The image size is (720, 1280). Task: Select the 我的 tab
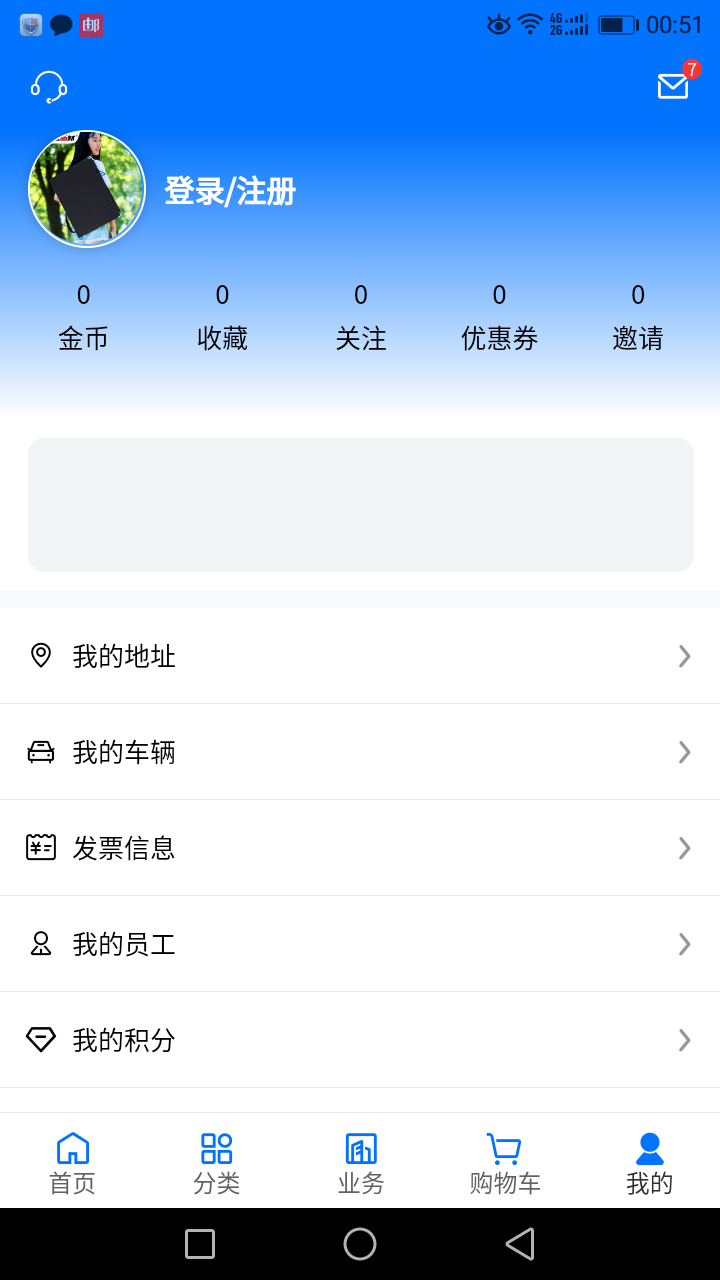point(649,1162)
